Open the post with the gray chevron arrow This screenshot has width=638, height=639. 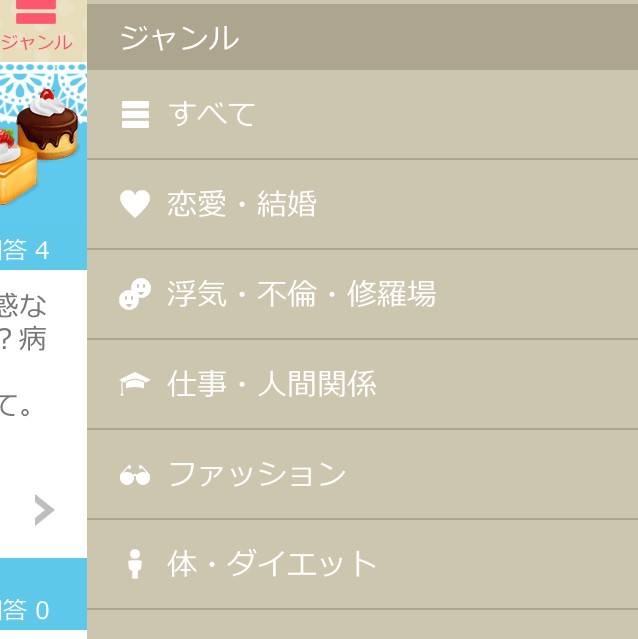pyautogui.click(x=43, y=510)
